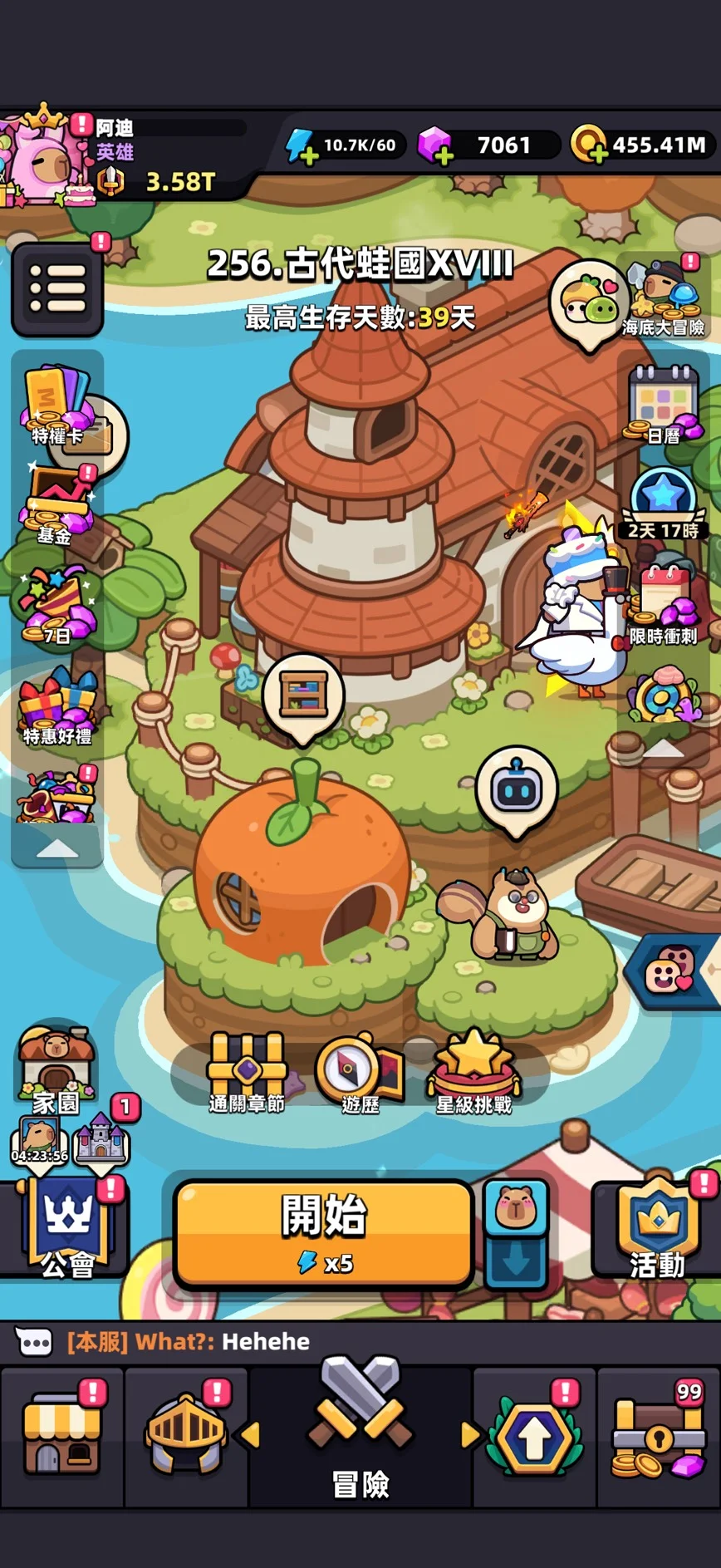Viewport: 721px width, 1568px height.
Task: Open the 日曆 calendar event
Action: pos(663,405)
